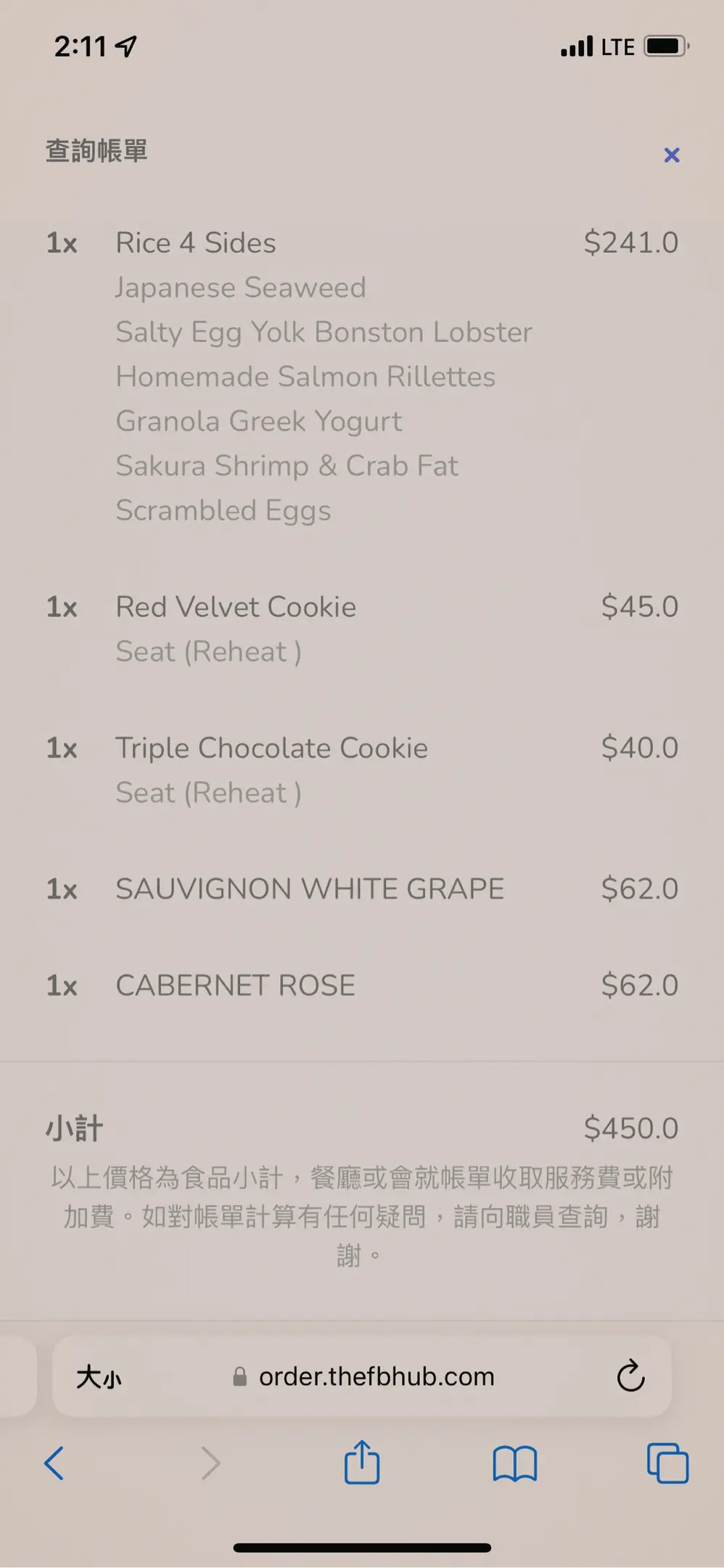The height and width of the screenshot is (1568, 724).
Task: Reload the current page
Action: (x=630, y=1376)
